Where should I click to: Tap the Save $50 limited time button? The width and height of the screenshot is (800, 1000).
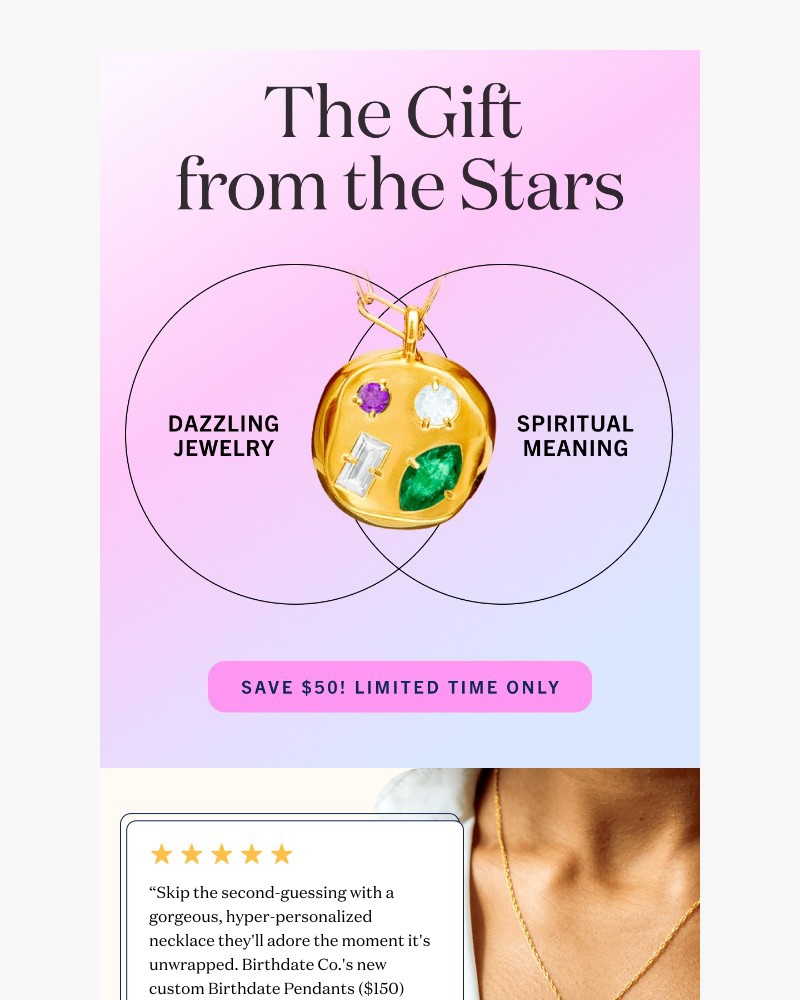400,687
